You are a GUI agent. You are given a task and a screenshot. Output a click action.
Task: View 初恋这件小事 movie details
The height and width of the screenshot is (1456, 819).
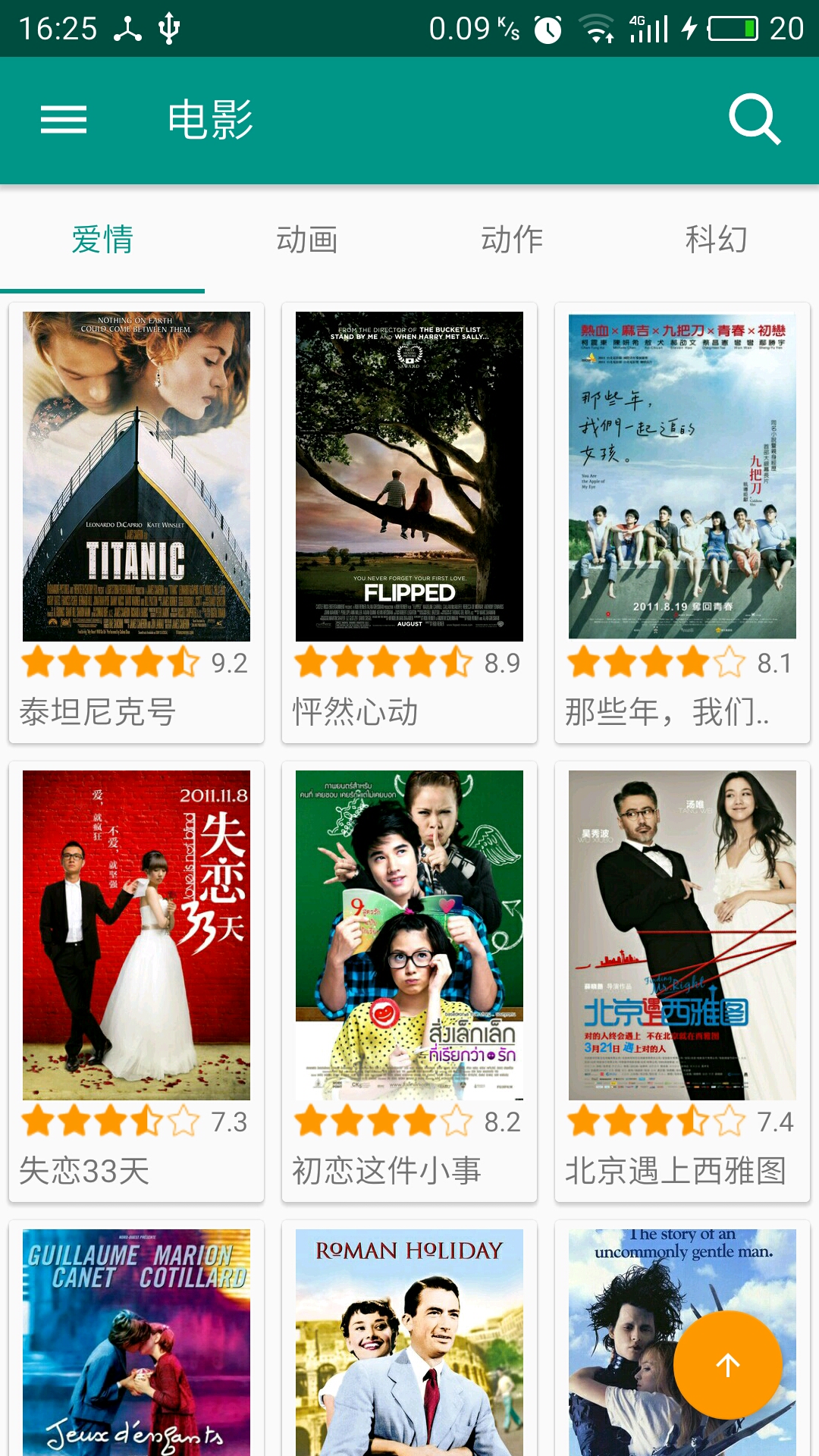click(x=409, y=981)
